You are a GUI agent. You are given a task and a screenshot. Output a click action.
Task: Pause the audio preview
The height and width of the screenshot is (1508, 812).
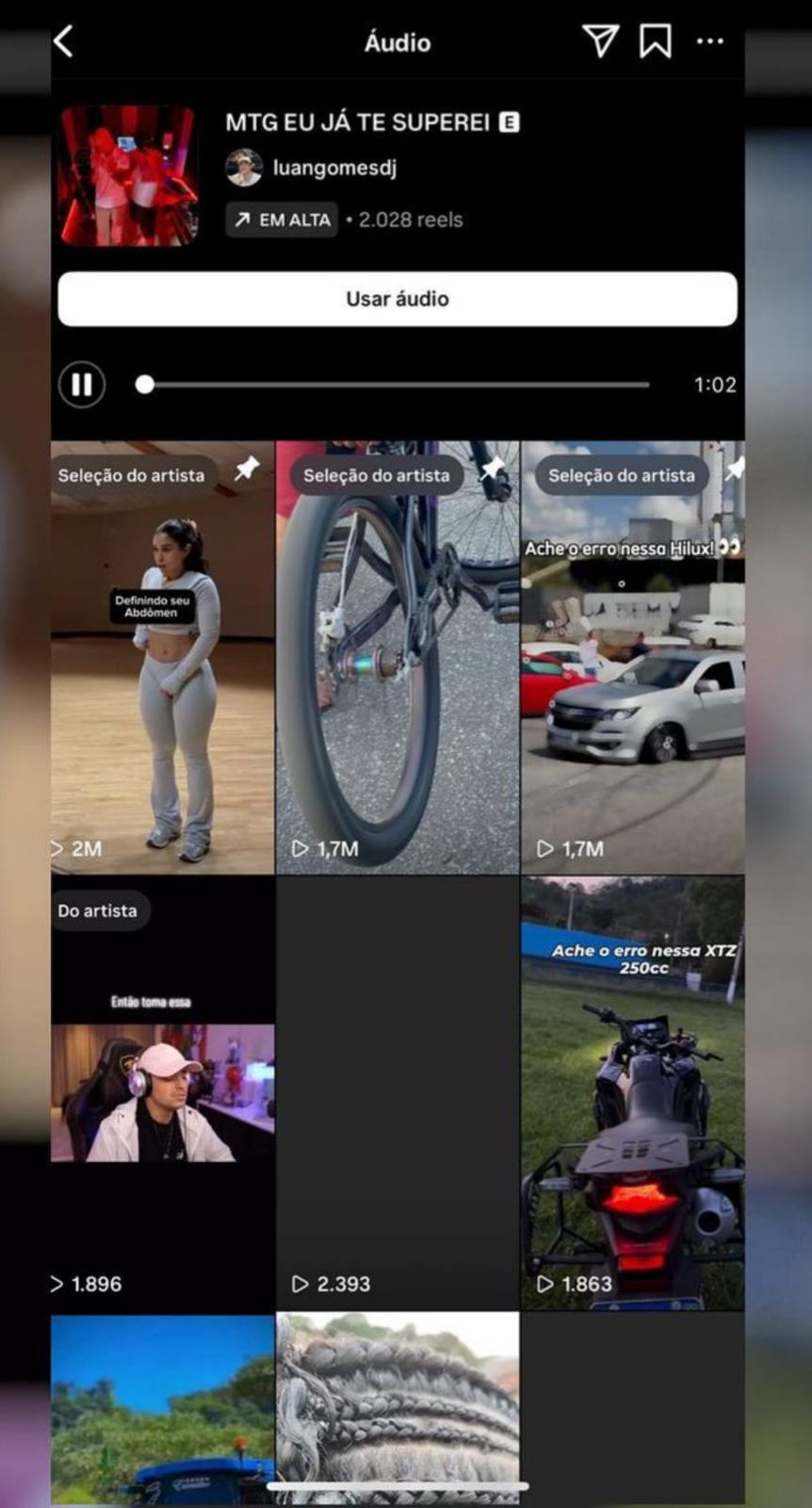pyautogui.click(x=82, y=385)
